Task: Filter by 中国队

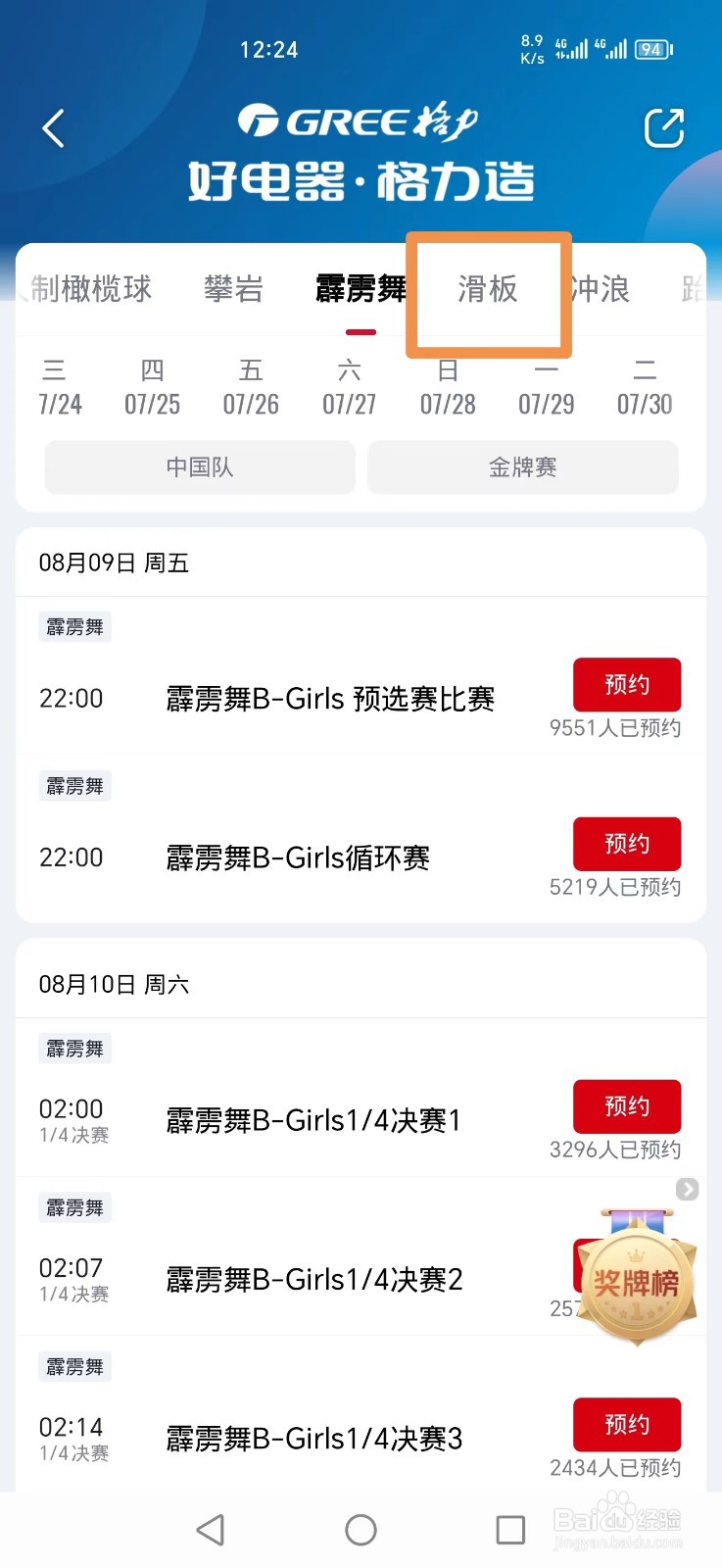Action: point(200,467)
